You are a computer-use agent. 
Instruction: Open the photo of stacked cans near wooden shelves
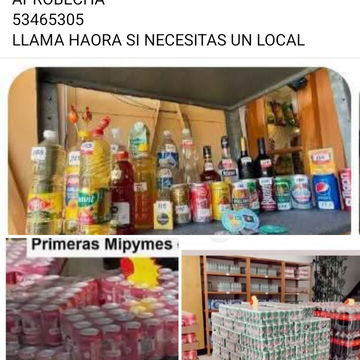[271, 305]
